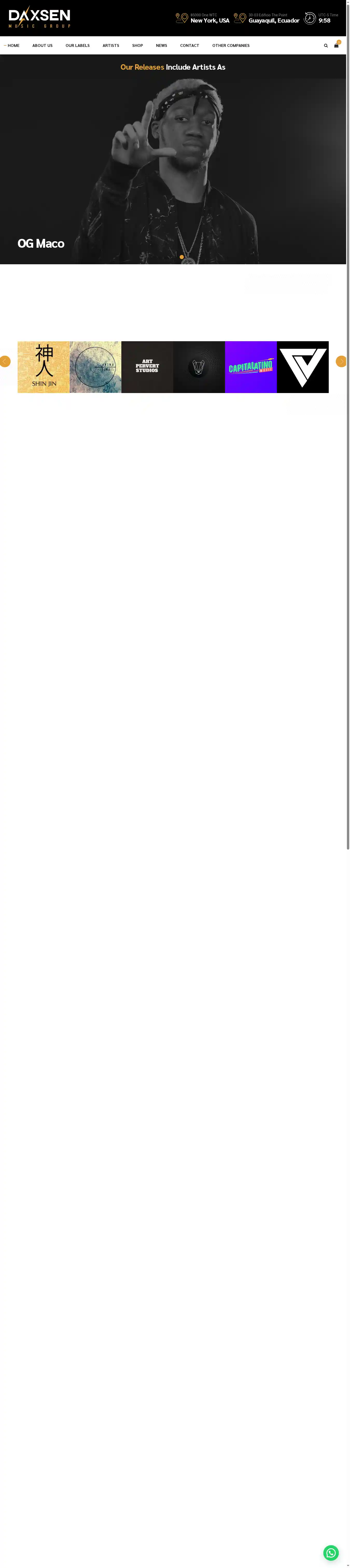Open the site search icon

[326, 46]
